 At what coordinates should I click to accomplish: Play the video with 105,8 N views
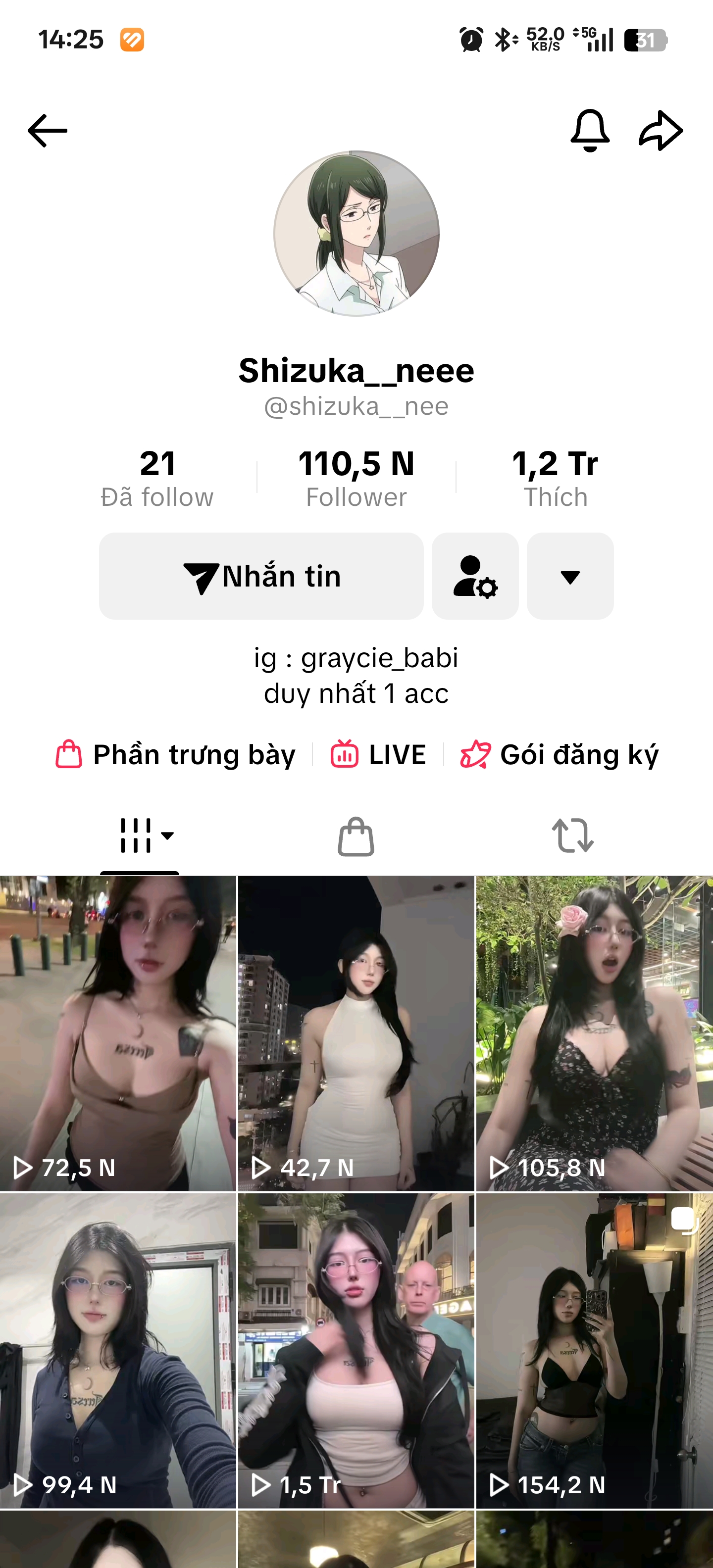(594, 1032)
